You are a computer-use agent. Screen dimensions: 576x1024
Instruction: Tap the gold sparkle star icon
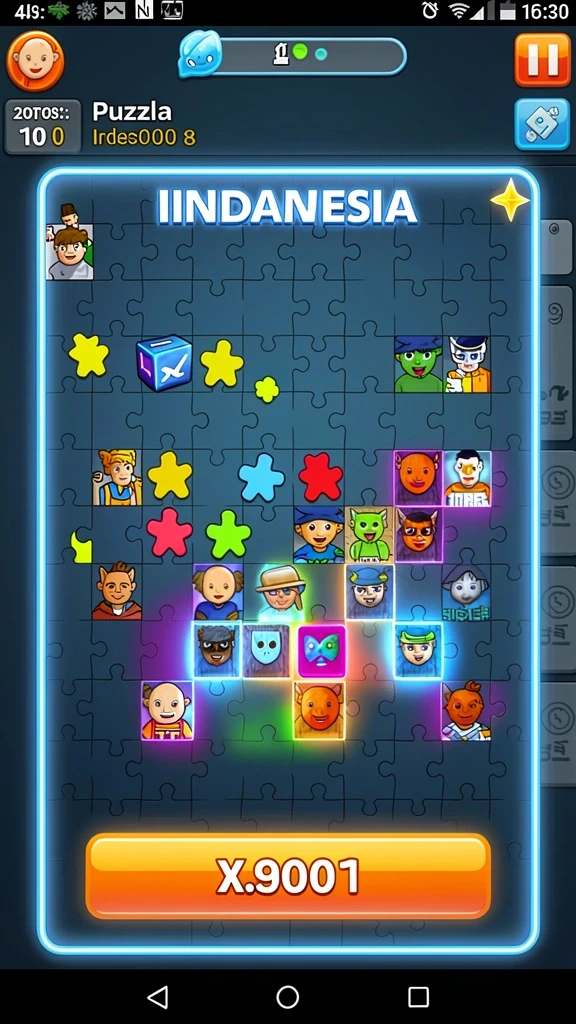point(510,200)
